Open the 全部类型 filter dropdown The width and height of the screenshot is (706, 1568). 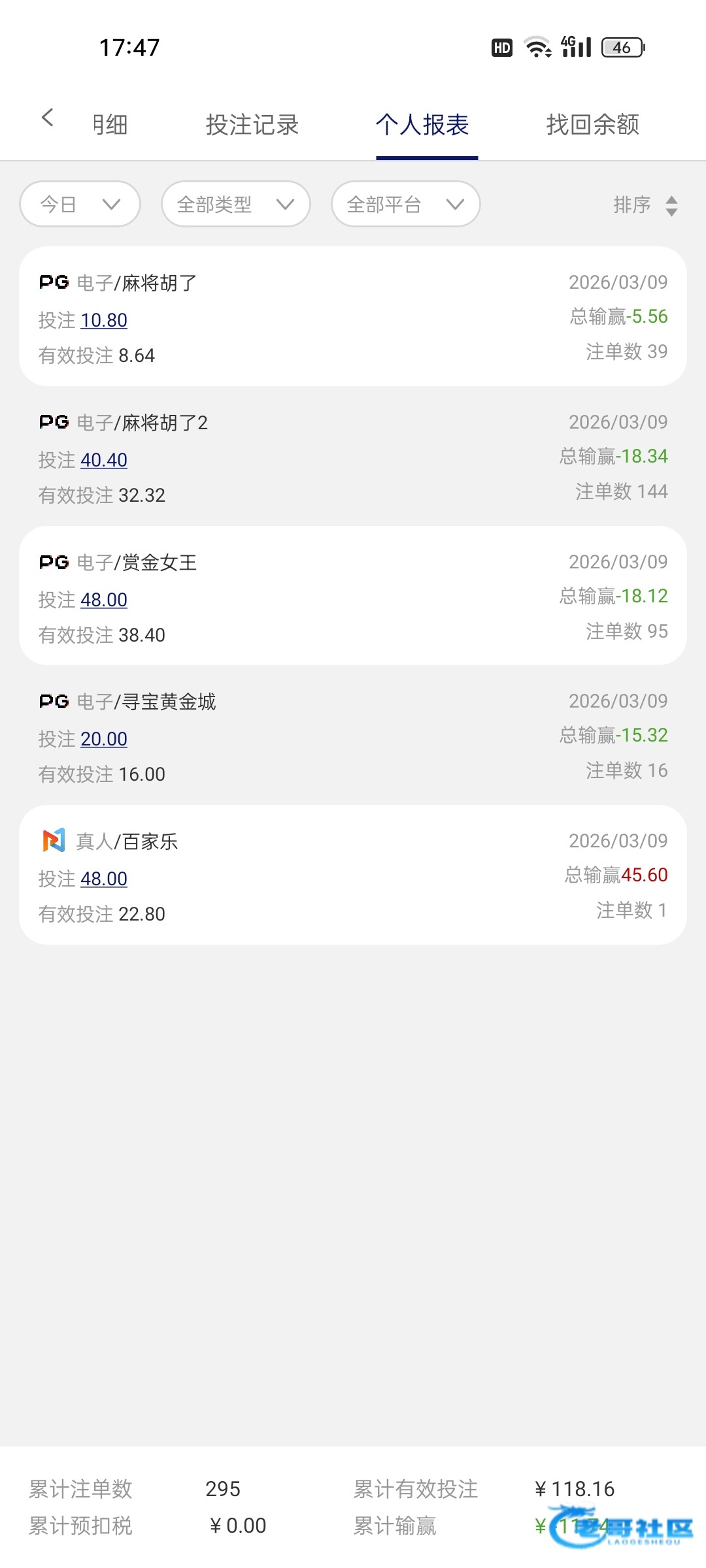pos(235,204)
